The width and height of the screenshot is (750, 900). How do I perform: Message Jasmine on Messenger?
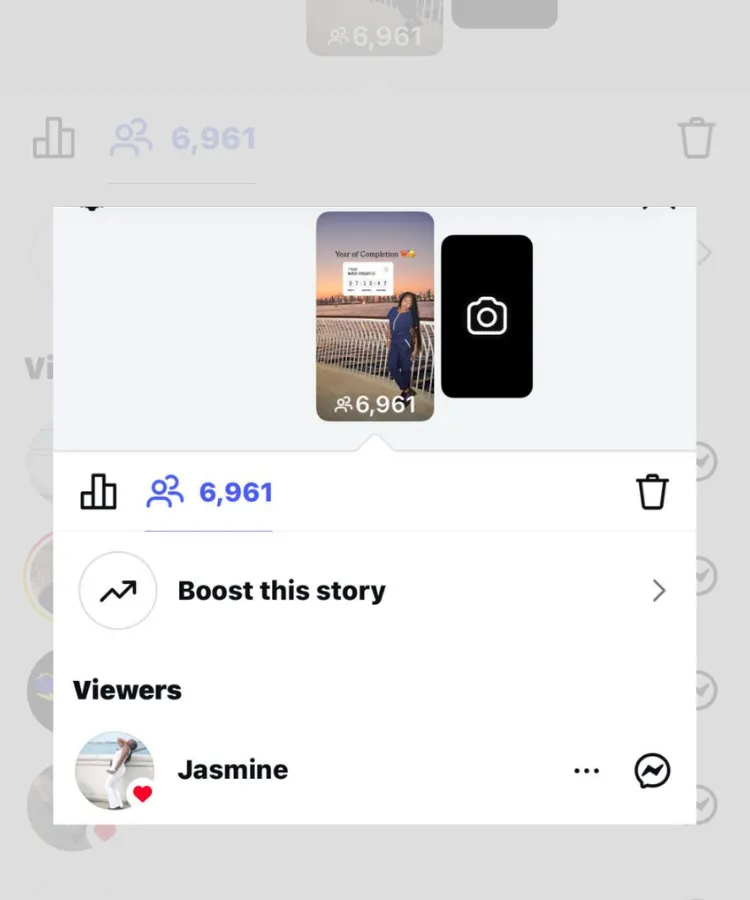pos(652,771)
